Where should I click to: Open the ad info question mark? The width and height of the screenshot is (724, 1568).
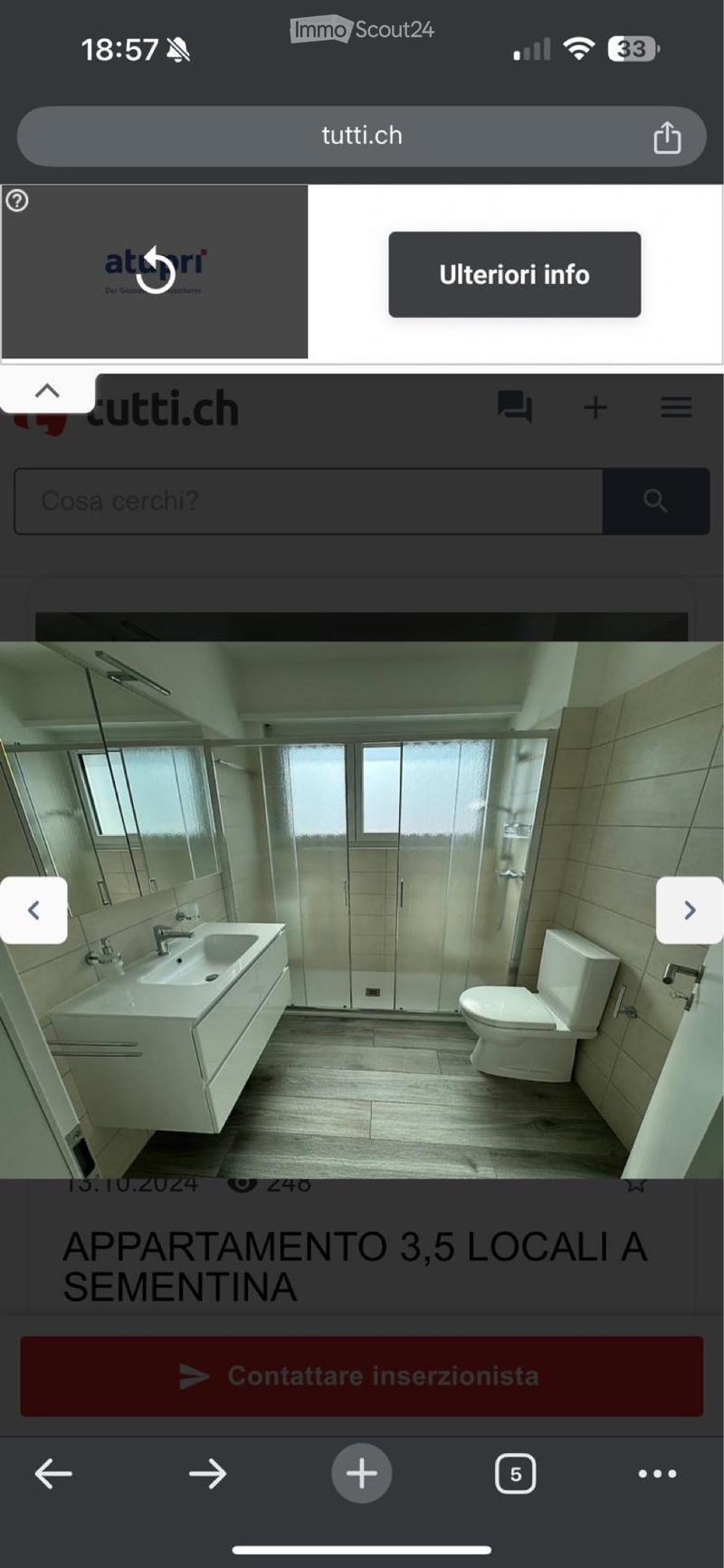16,201
